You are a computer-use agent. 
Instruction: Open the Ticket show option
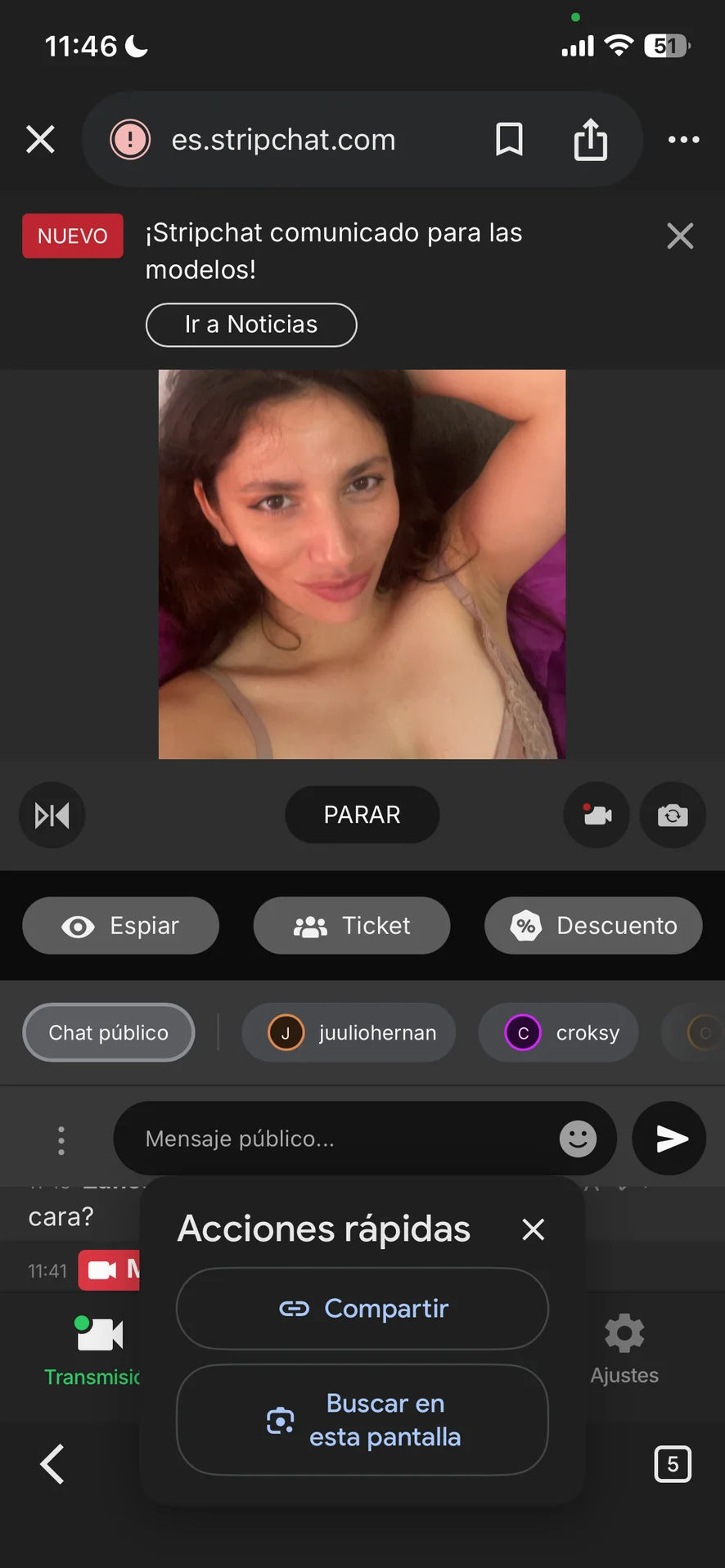pos(352,926)
